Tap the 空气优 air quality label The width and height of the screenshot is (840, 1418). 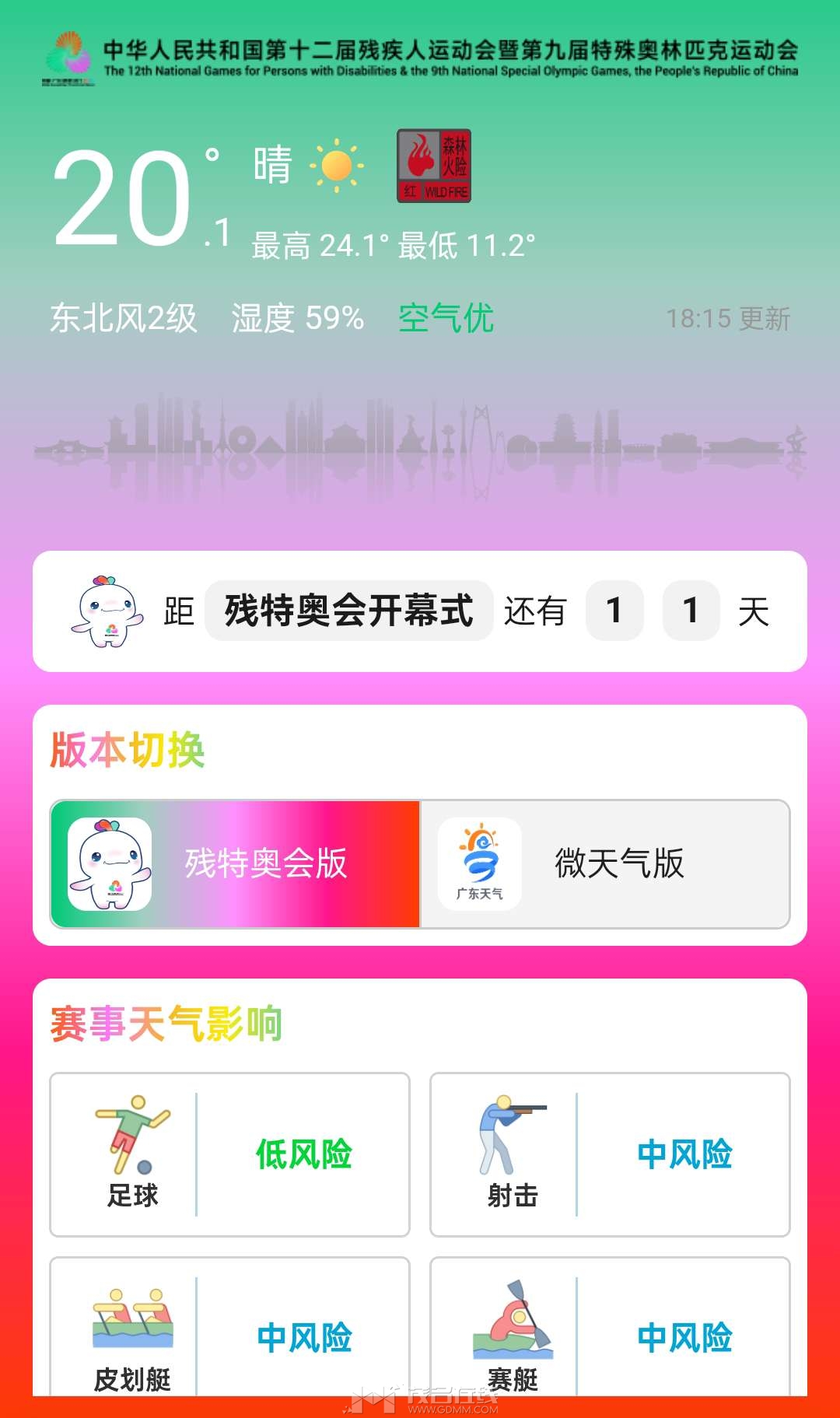pos(446,318)
